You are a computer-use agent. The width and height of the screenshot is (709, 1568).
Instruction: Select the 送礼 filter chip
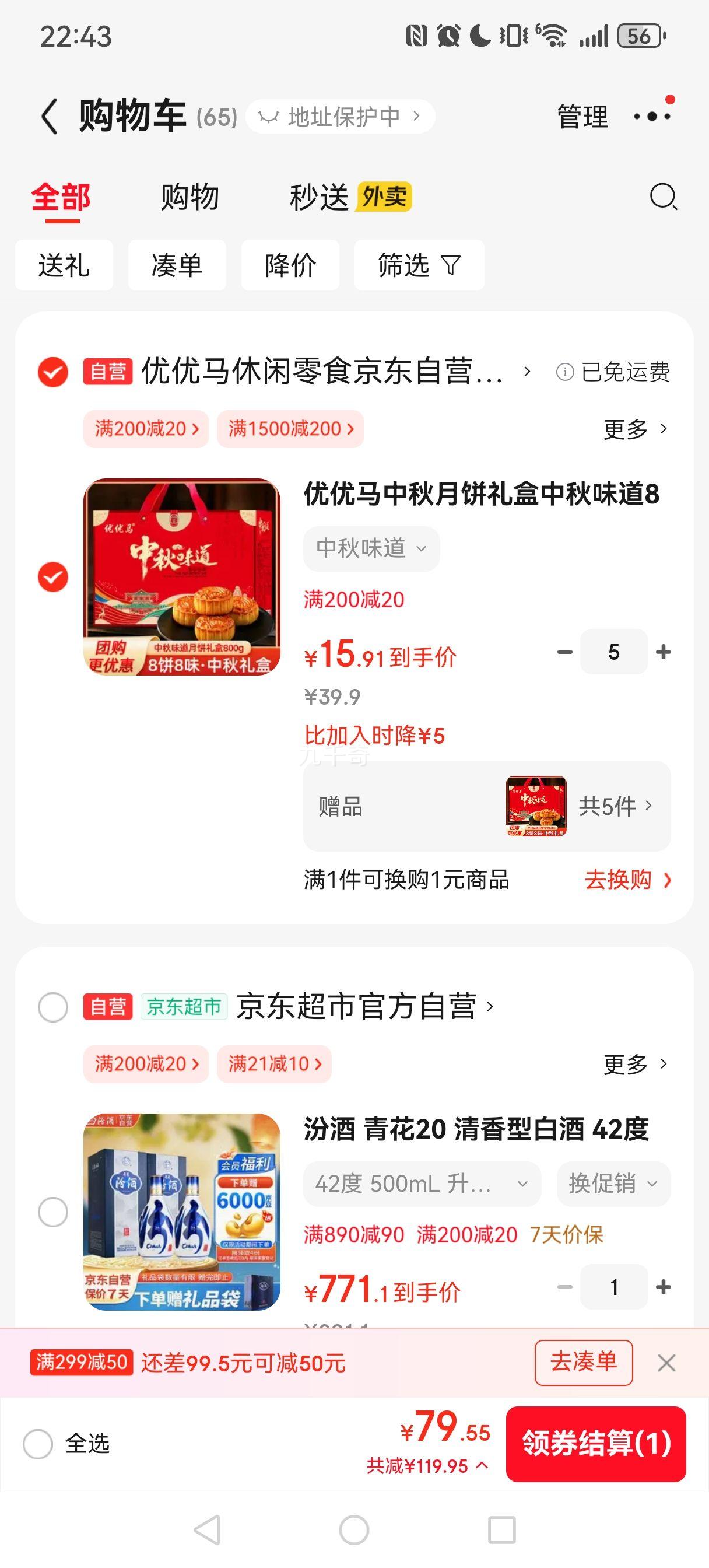pos(64,265)
